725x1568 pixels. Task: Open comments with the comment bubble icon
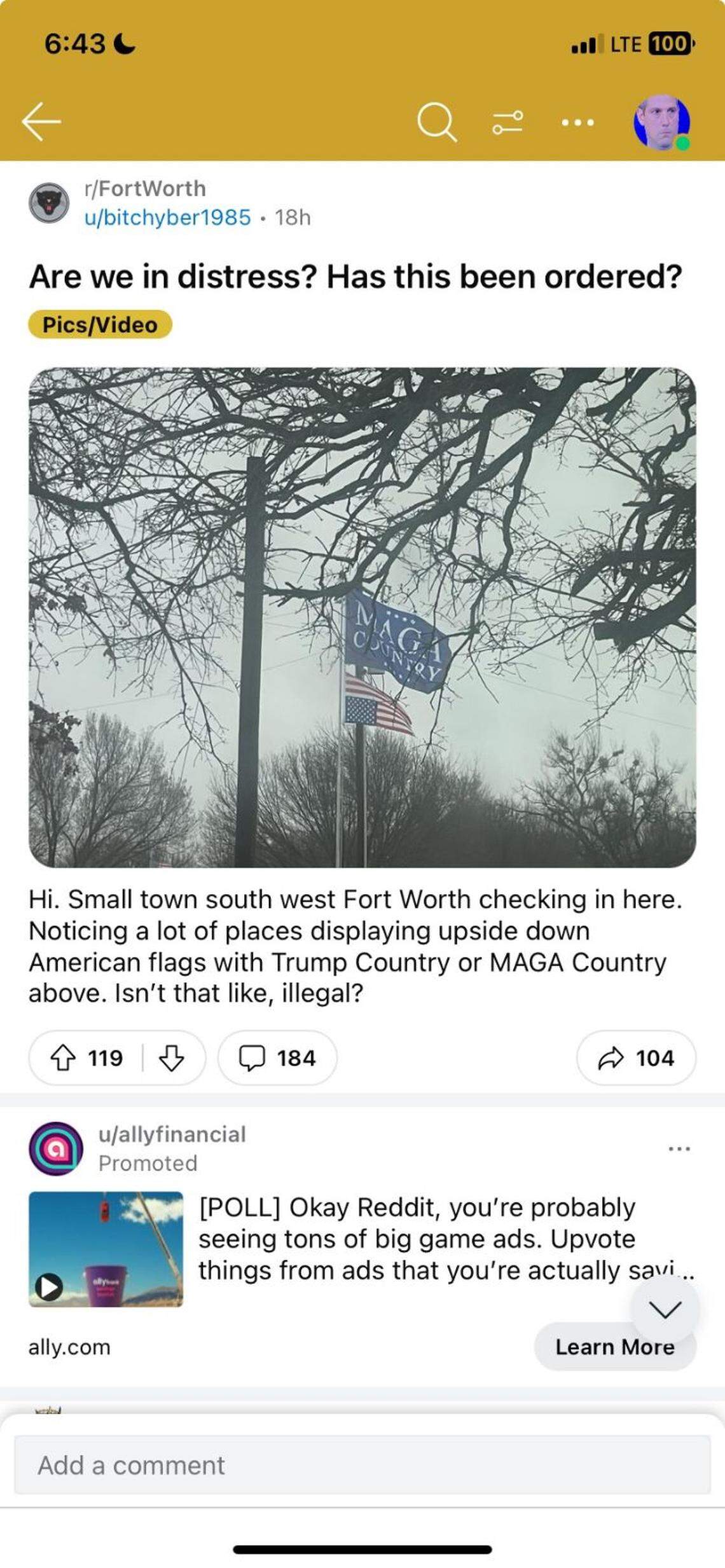(x=277, y=1058)
